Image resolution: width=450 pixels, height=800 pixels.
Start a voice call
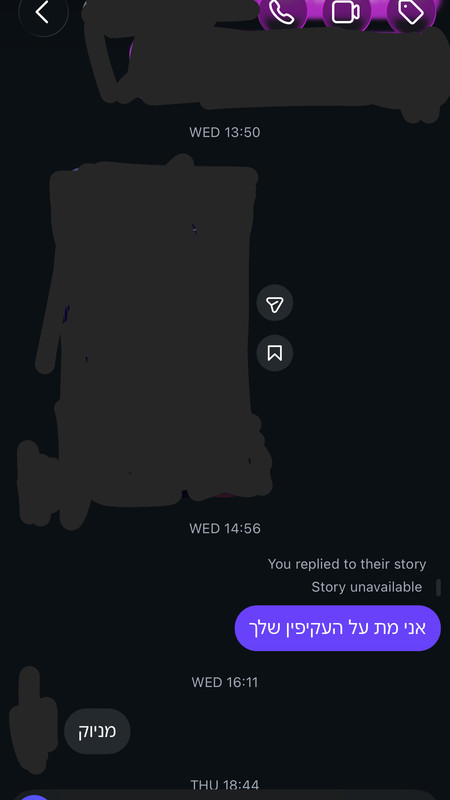coord(282,12)
